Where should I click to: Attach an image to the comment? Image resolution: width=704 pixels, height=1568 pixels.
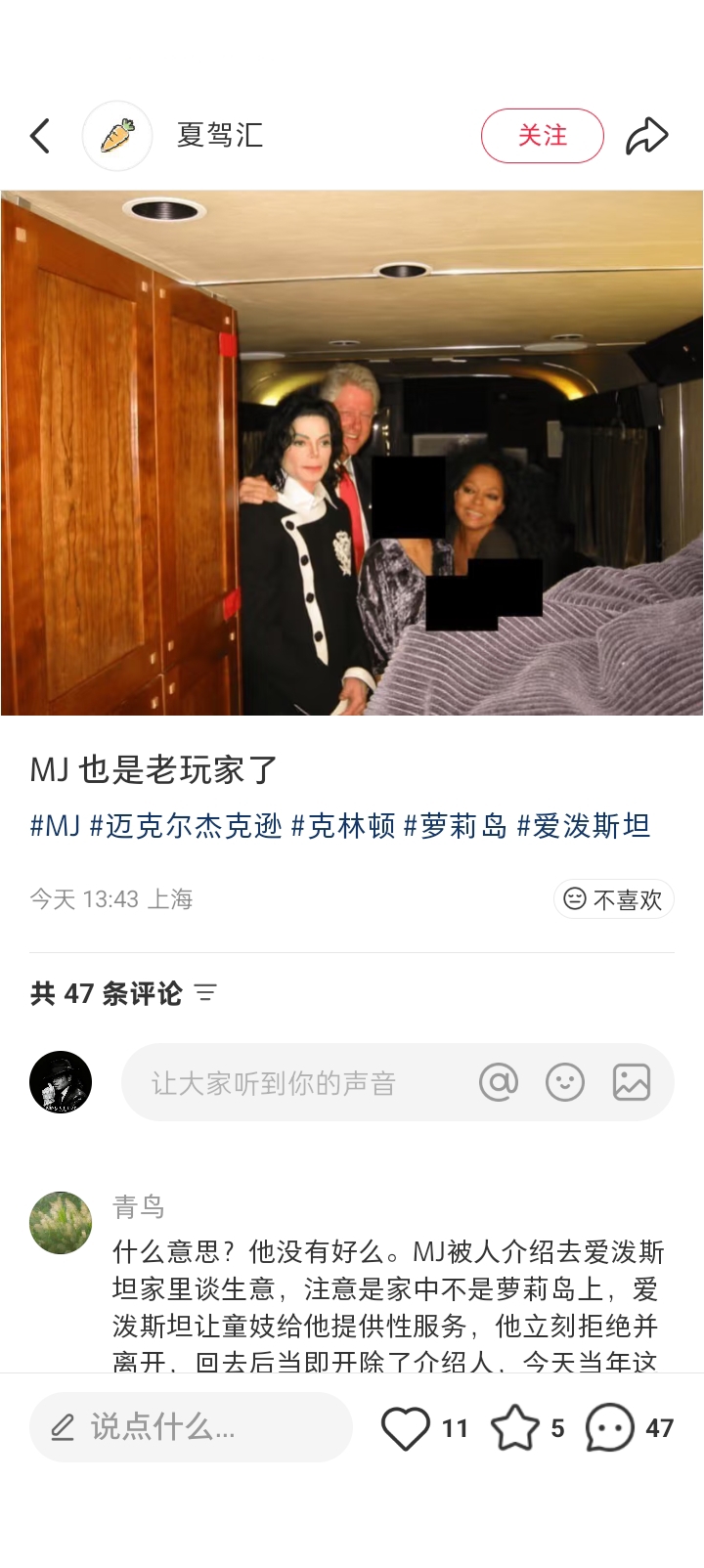[632, 1083]
